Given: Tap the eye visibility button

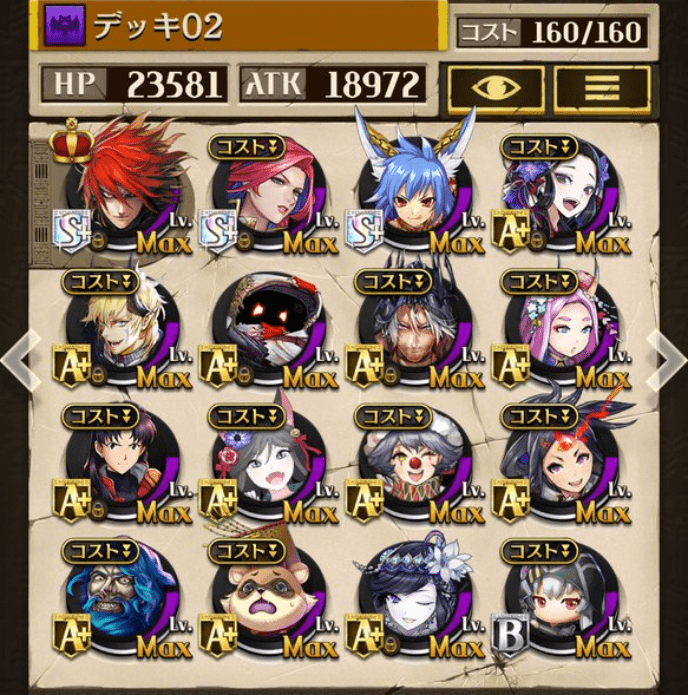Looking at the screenshot, I should click(x=495, y=88).
